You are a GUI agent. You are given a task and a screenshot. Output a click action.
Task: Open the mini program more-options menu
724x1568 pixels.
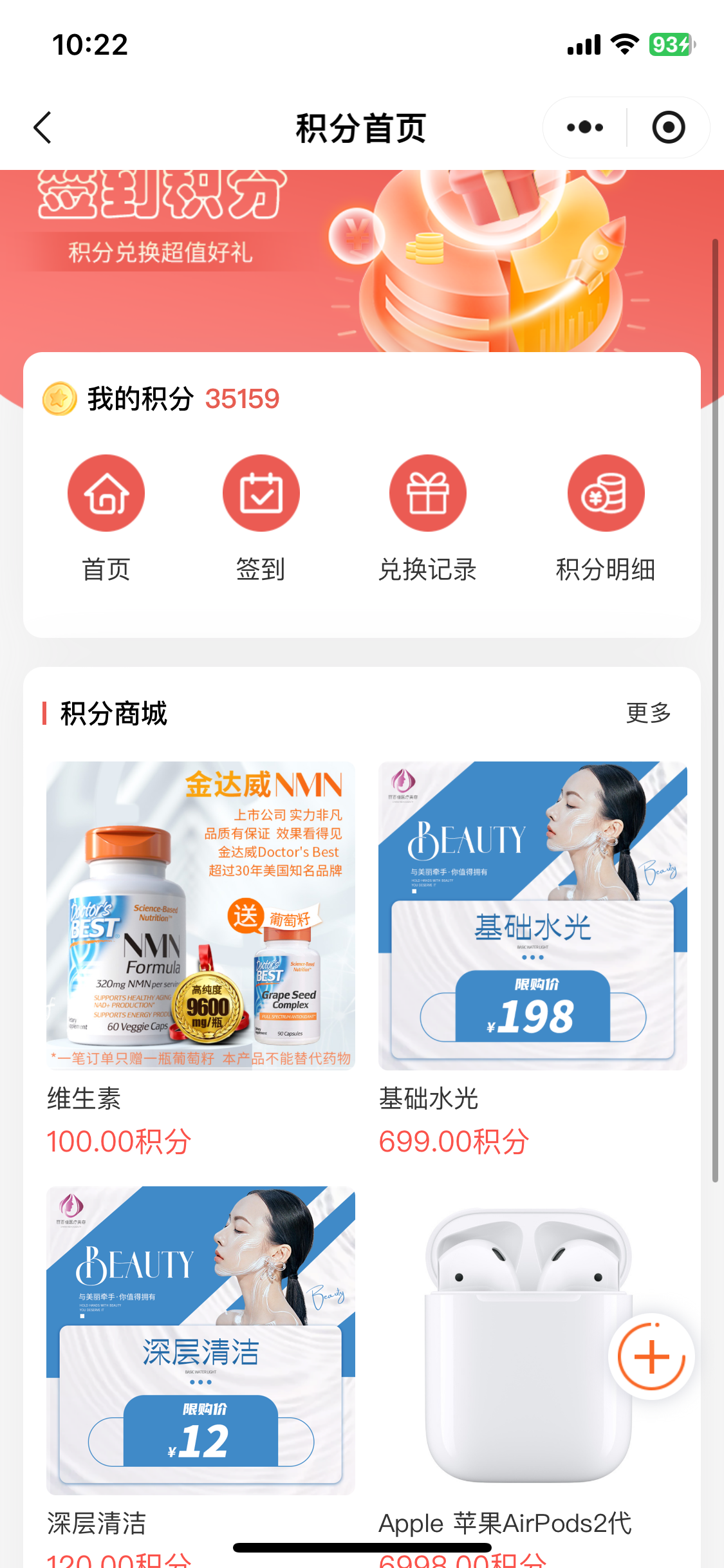click(585, 127)
